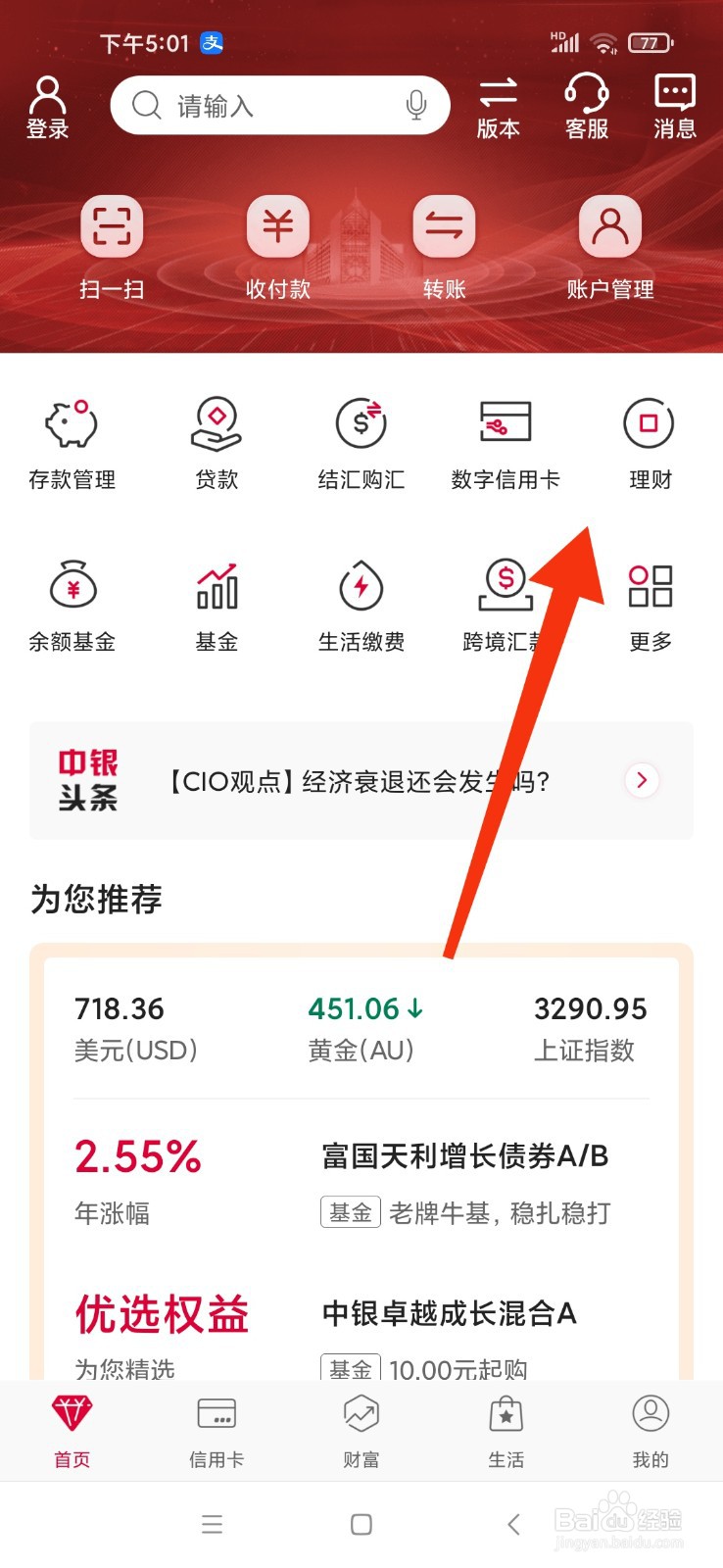Click the 请输入 search field
Image resolution: width=723 pixels, height=1568 pixels.
point(245,105)
